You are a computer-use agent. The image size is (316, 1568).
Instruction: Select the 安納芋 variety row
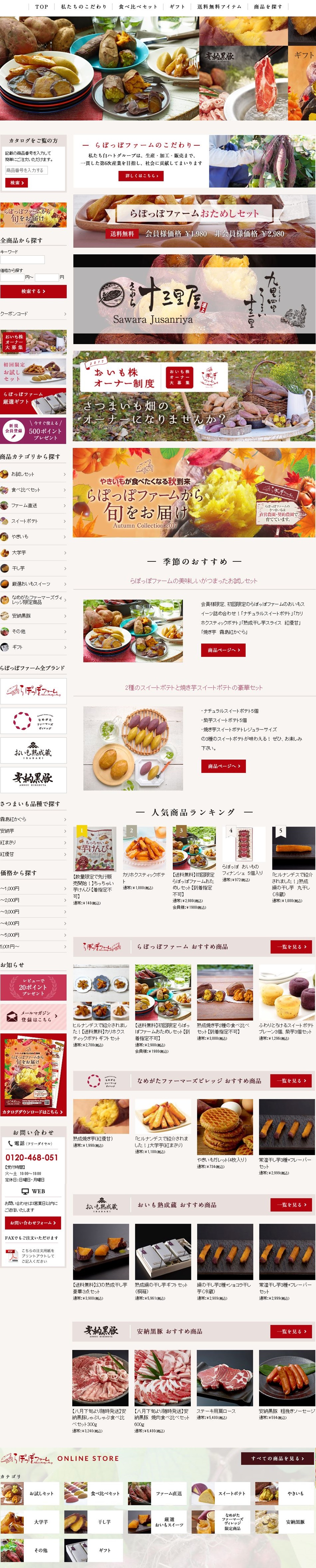33,831
